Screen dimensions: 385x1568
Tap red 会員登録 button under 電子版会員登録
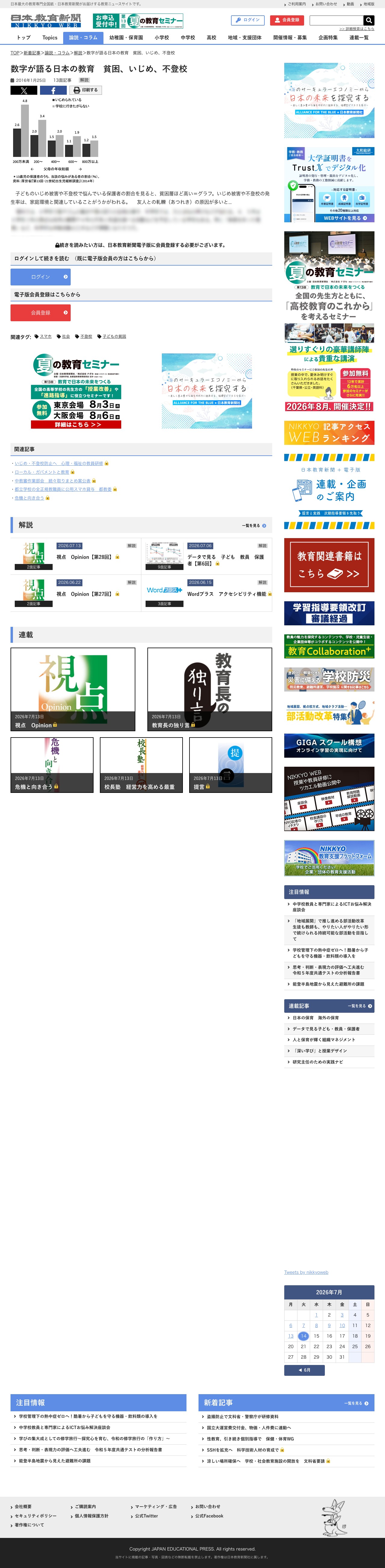pyautogui.click(x=41, y=313)
